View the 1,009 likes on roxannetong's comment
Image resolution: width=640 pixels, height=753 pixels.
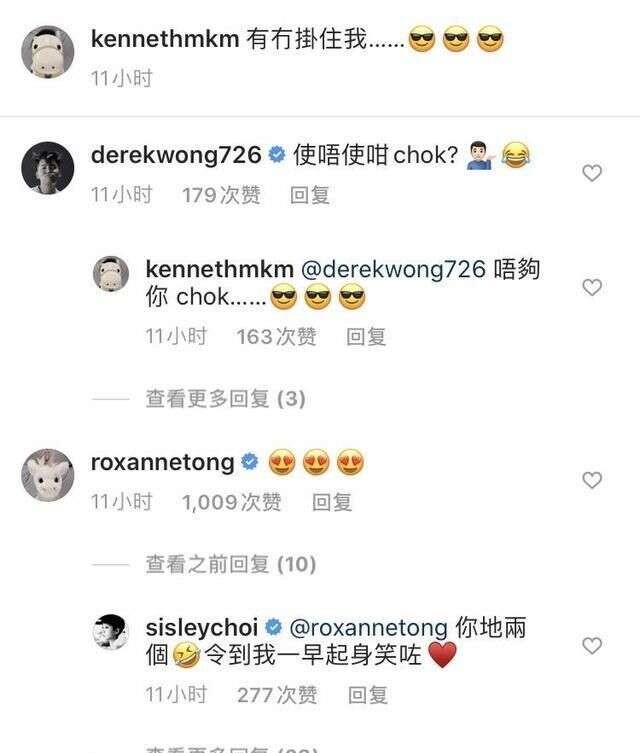[x=232, y=502]
